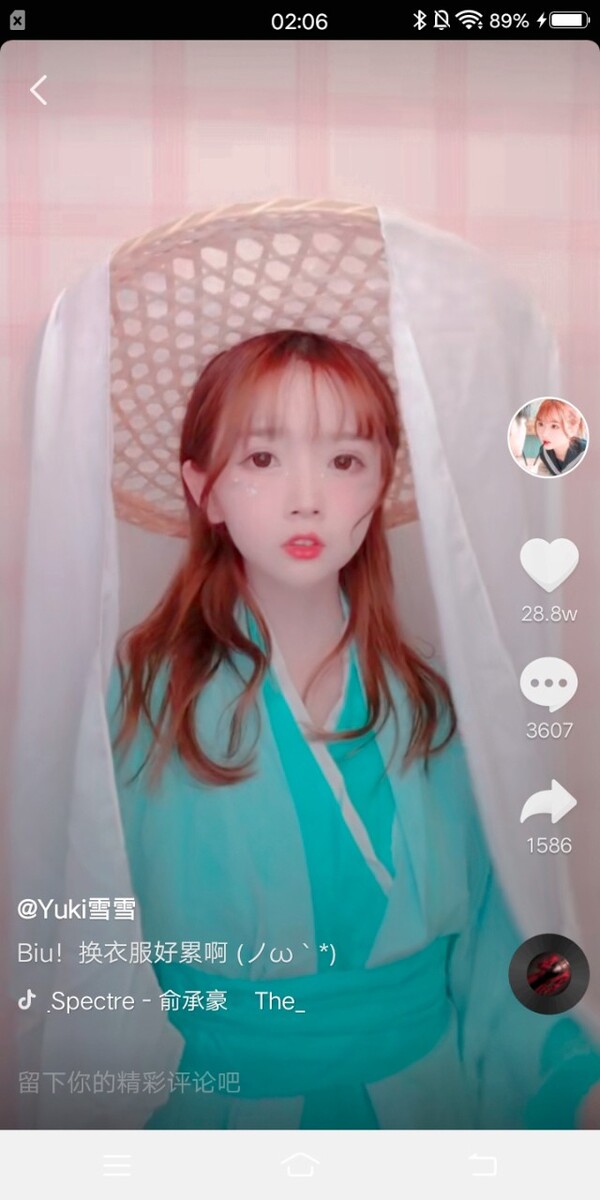Open the spinning music disc
This screenshot has height=1200, width=600.
click(548, 974)
